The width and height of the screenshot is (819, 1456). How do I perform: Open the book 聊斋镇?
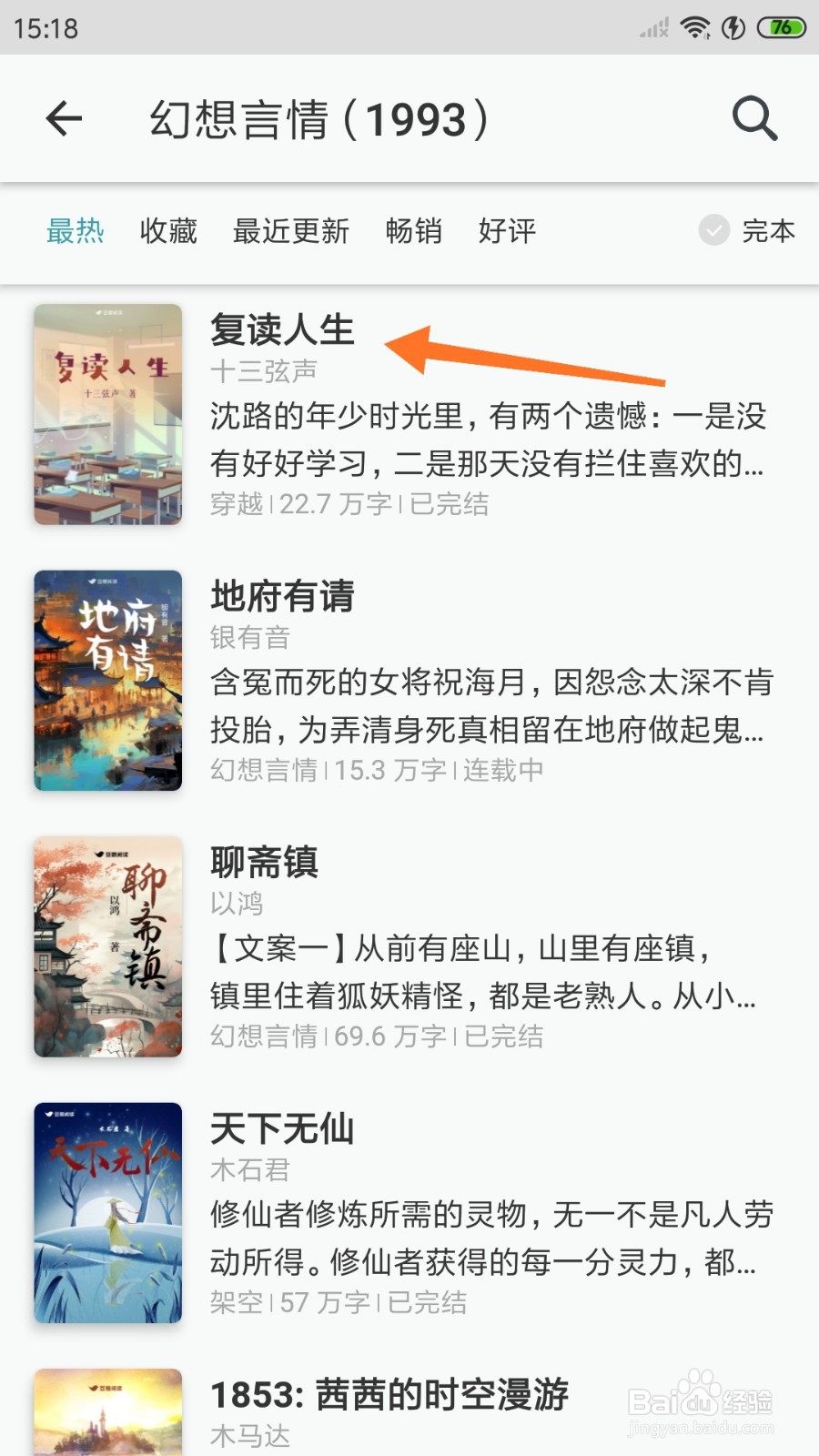click(265, 862)
